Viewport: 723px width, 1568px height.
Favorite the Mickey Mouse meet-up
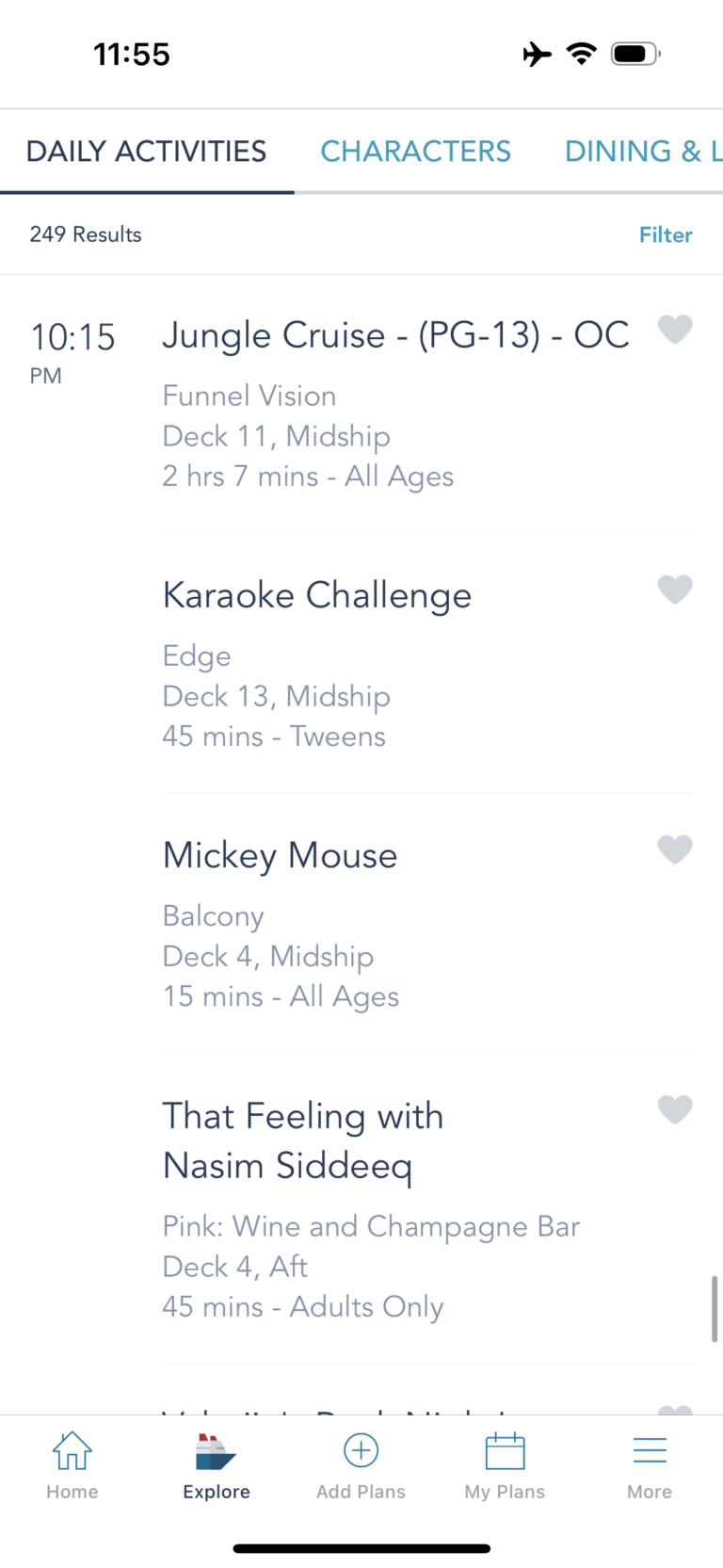pos(675,849)
